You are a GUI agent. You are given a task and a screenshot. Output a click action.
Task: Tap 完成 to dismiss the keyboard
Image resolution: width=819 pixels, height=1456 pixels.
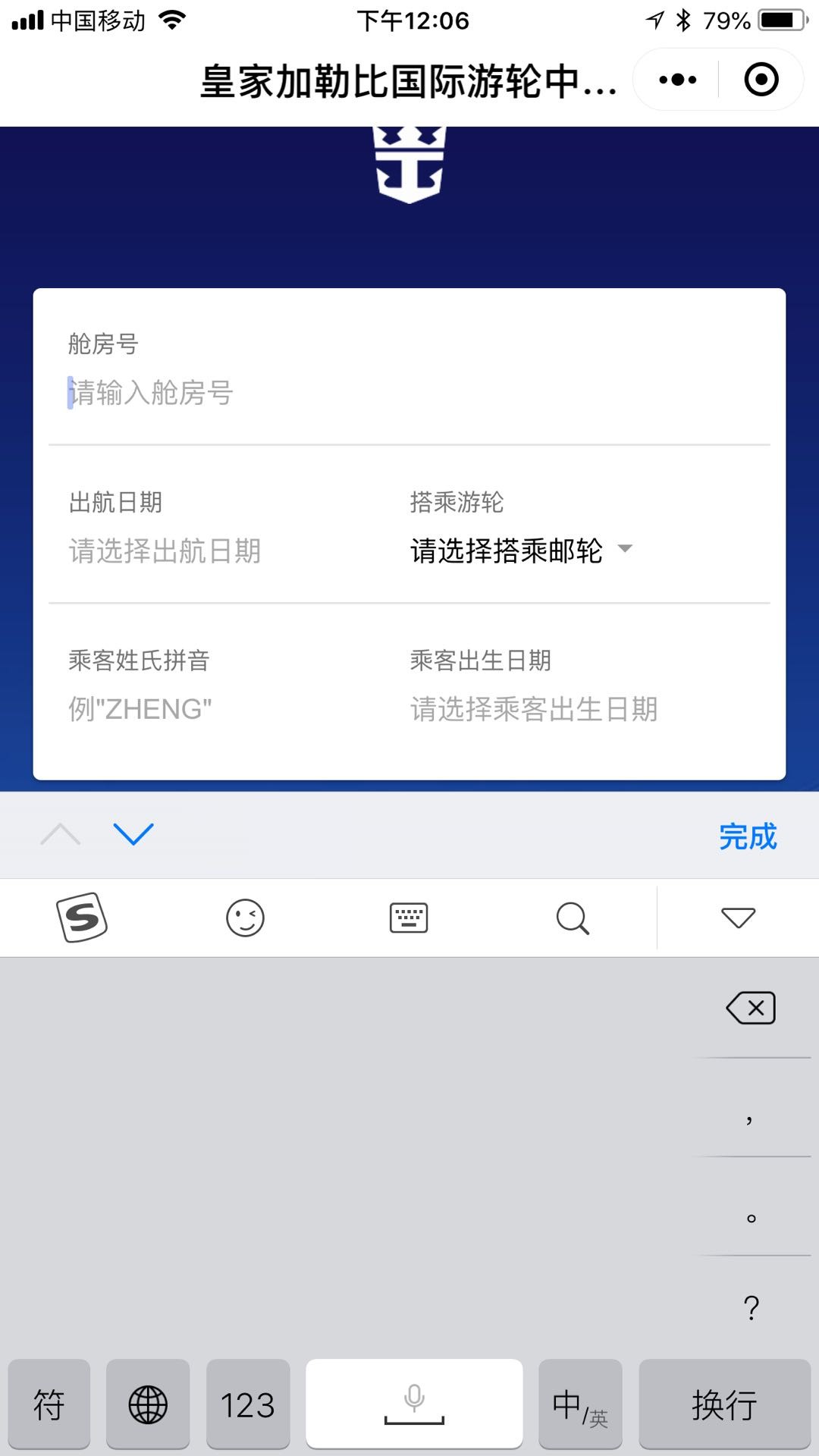click(x=748, y=836)
